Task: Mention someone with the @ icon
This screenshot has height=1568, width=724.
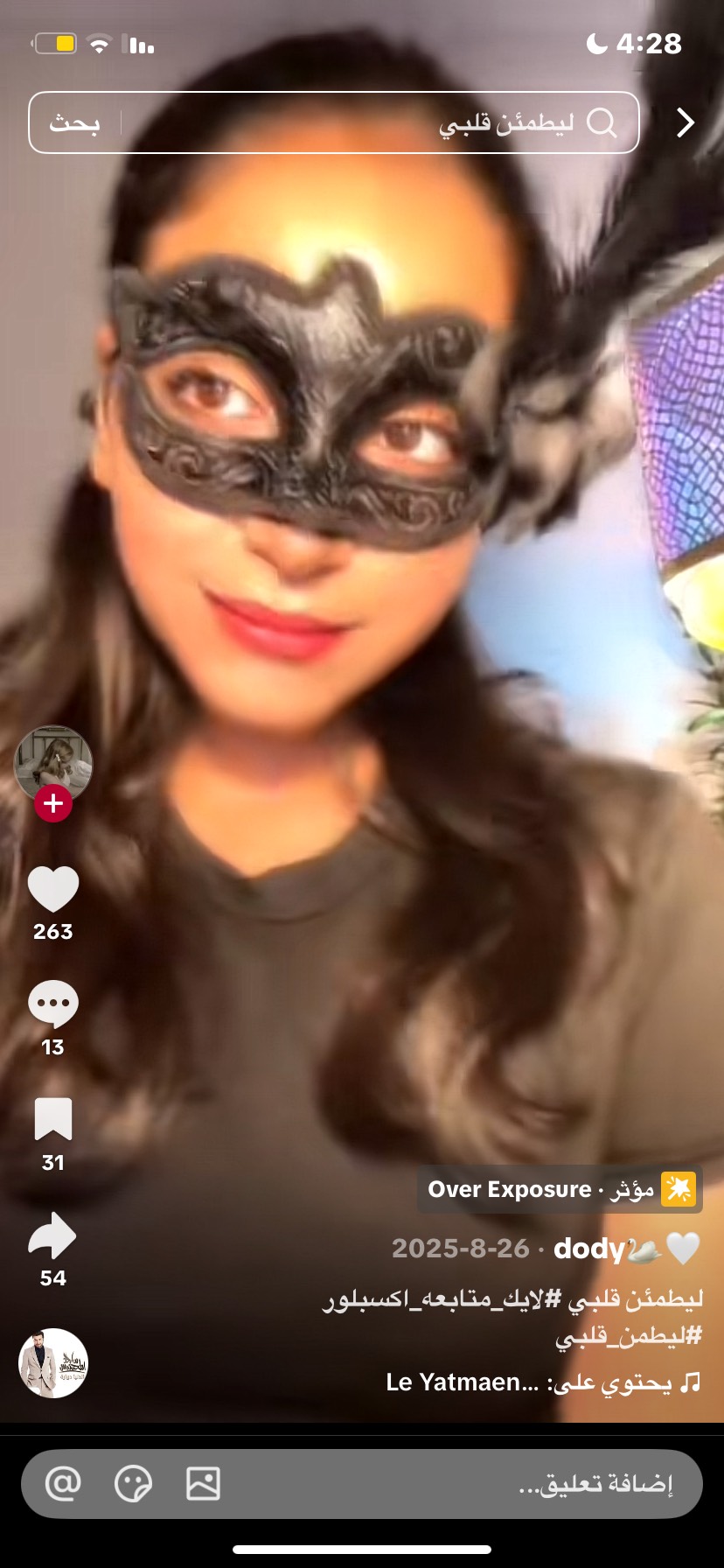Action: pyautogui.click(x=63, y=1484)
